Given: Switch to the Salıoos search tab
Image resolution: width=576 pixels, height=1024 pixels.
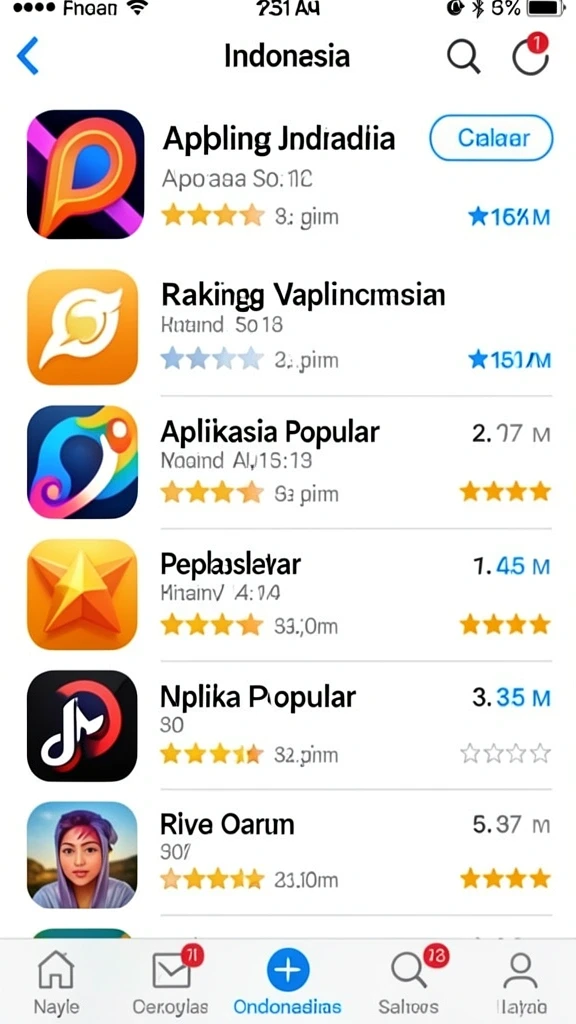Looking at the screenshot, I should [409, 982].
